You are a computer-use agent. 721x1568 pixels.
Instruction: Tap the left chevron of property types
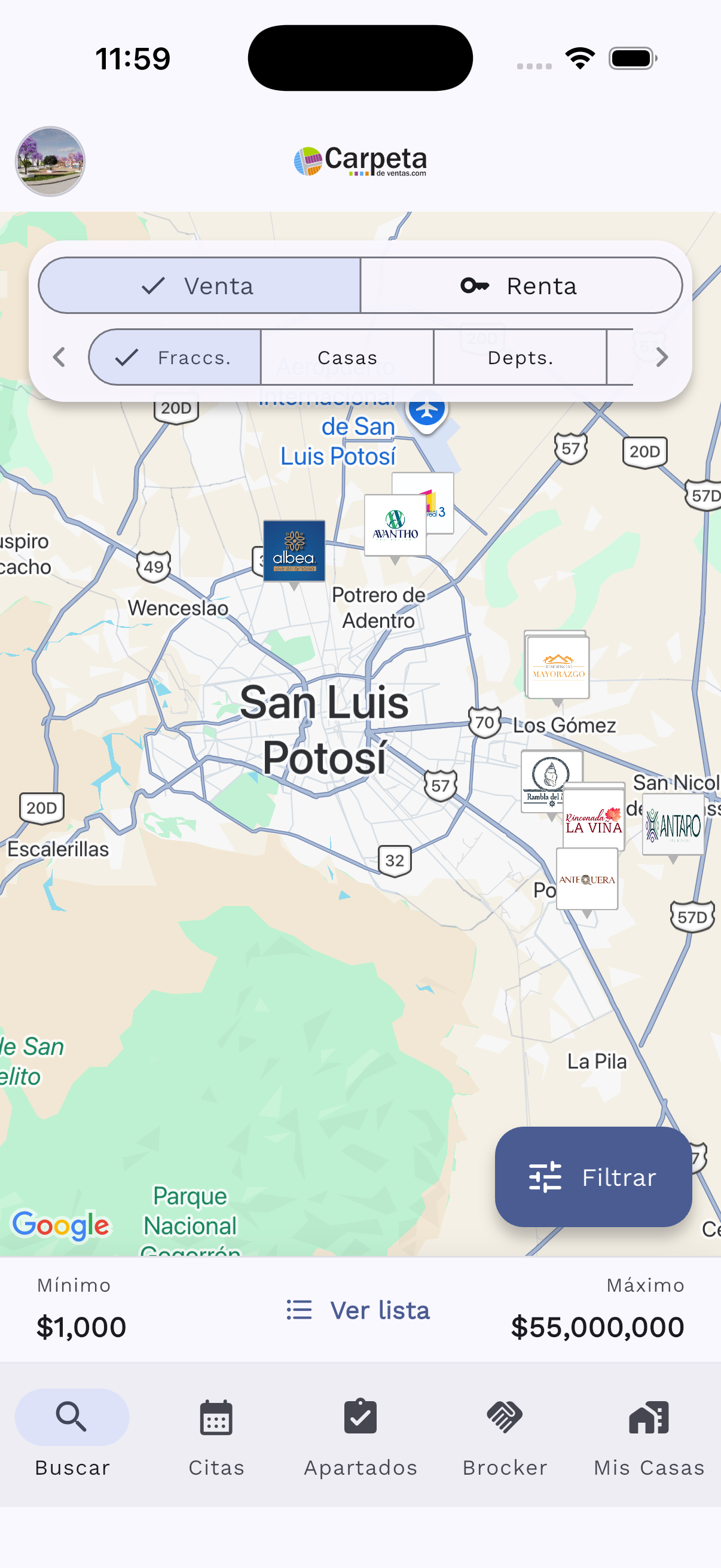pyautogui.click(x=59, y=357)
